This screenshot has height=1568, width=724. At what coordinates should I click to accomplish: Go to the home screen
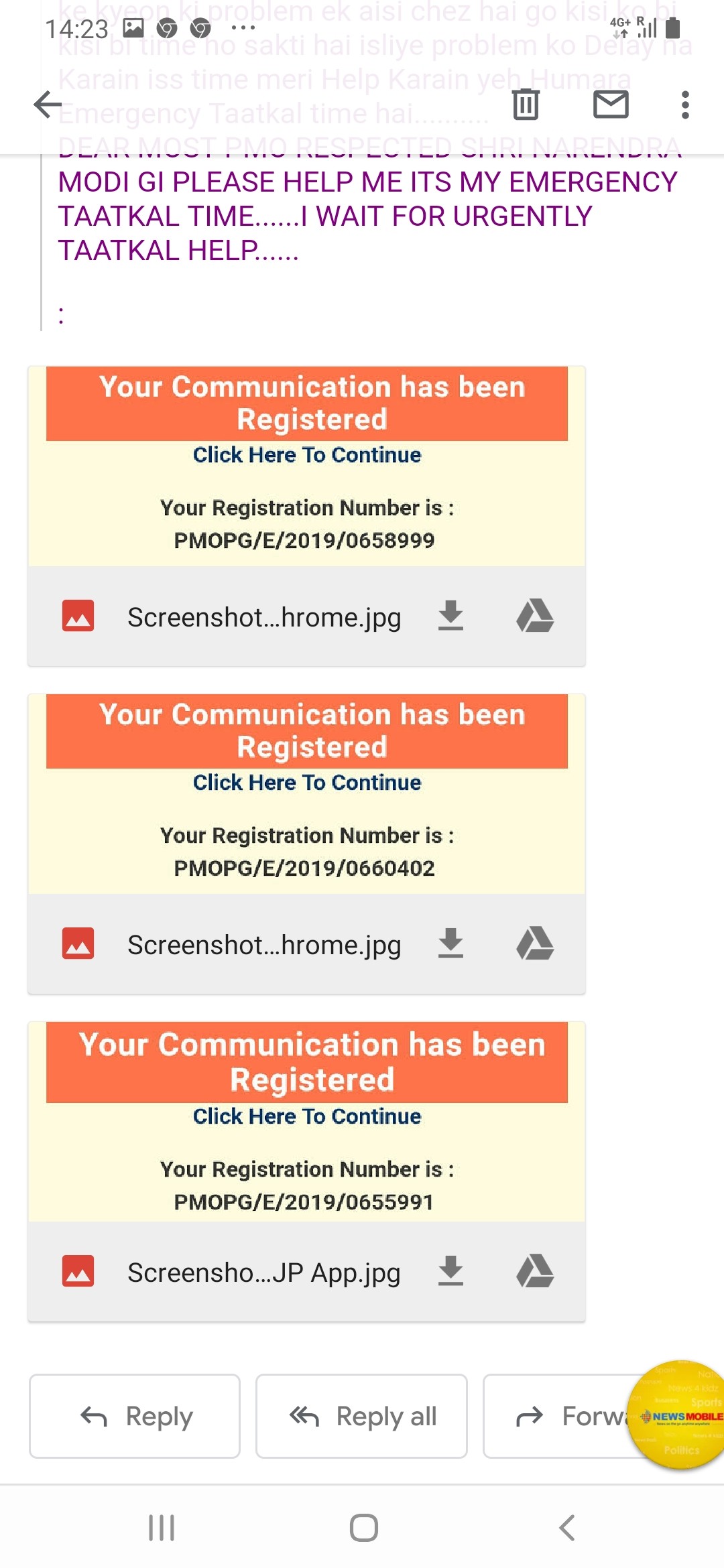click(363, 1528)
